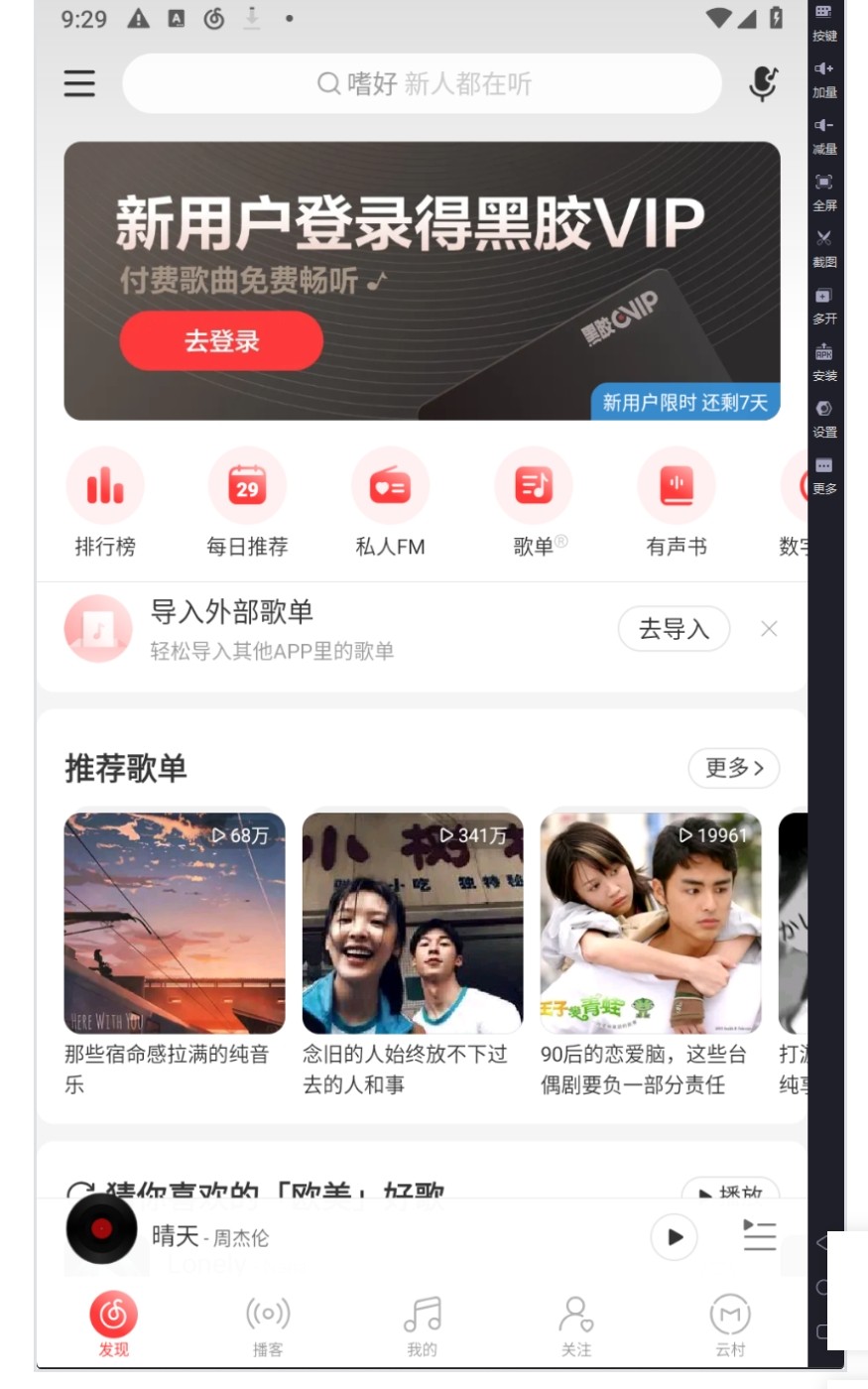Open the hamburger drawer menu

tap(79, 83)
